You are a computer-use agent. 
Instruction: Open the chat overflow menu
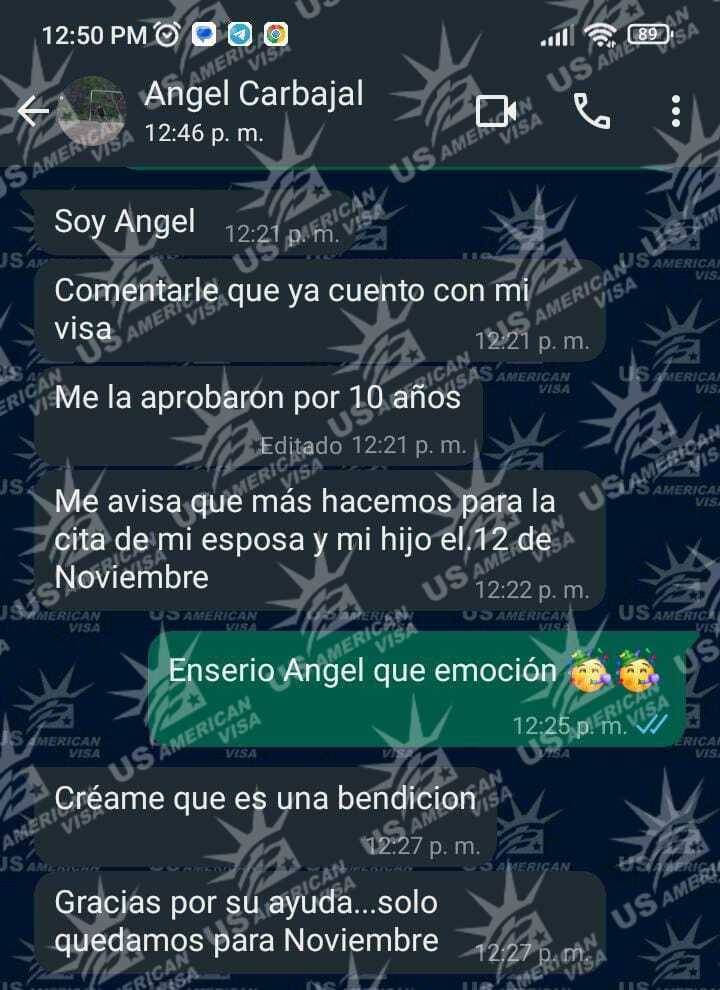677,111
